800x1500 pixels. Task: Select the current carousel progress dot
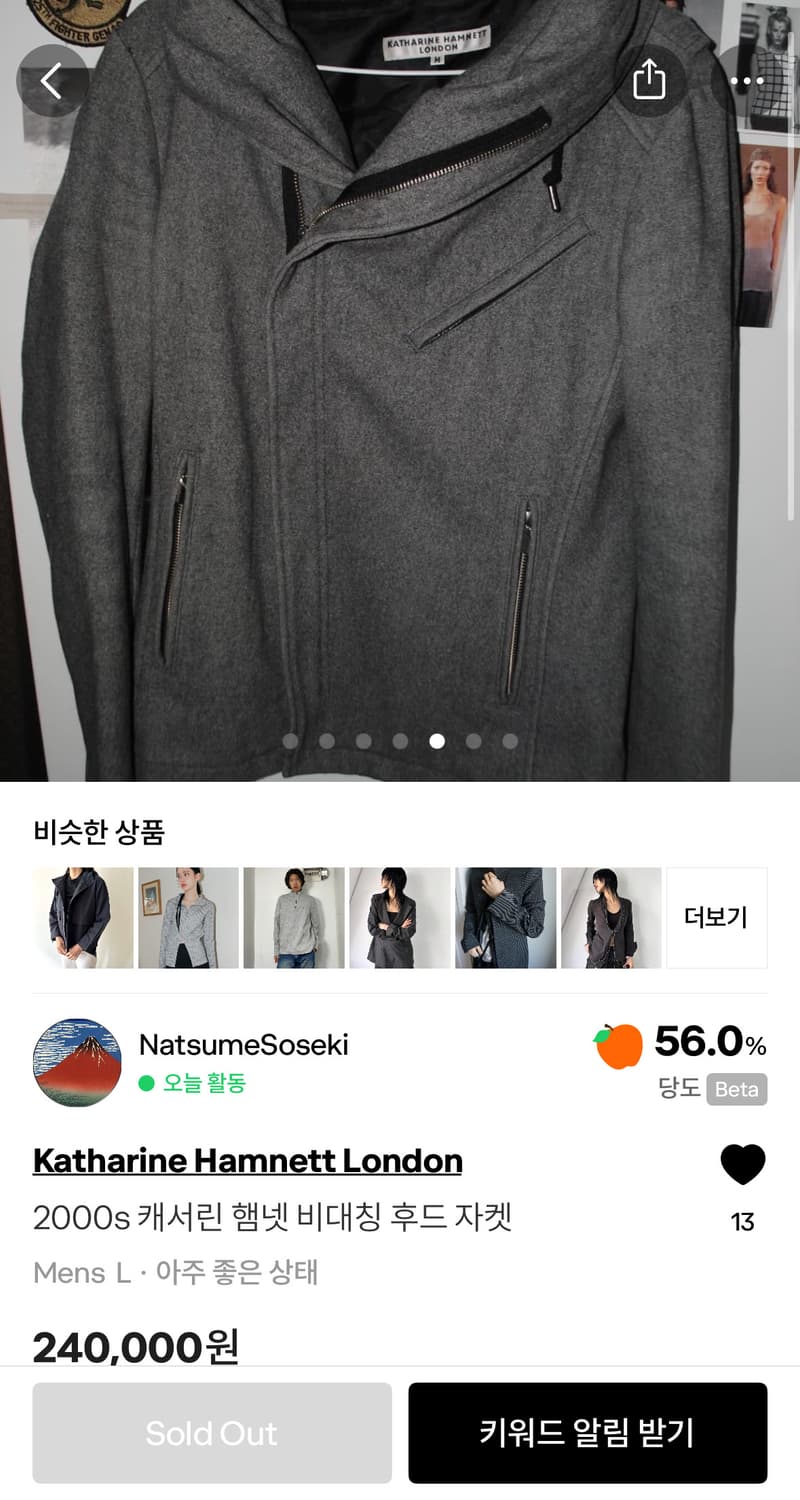[436, 741]
